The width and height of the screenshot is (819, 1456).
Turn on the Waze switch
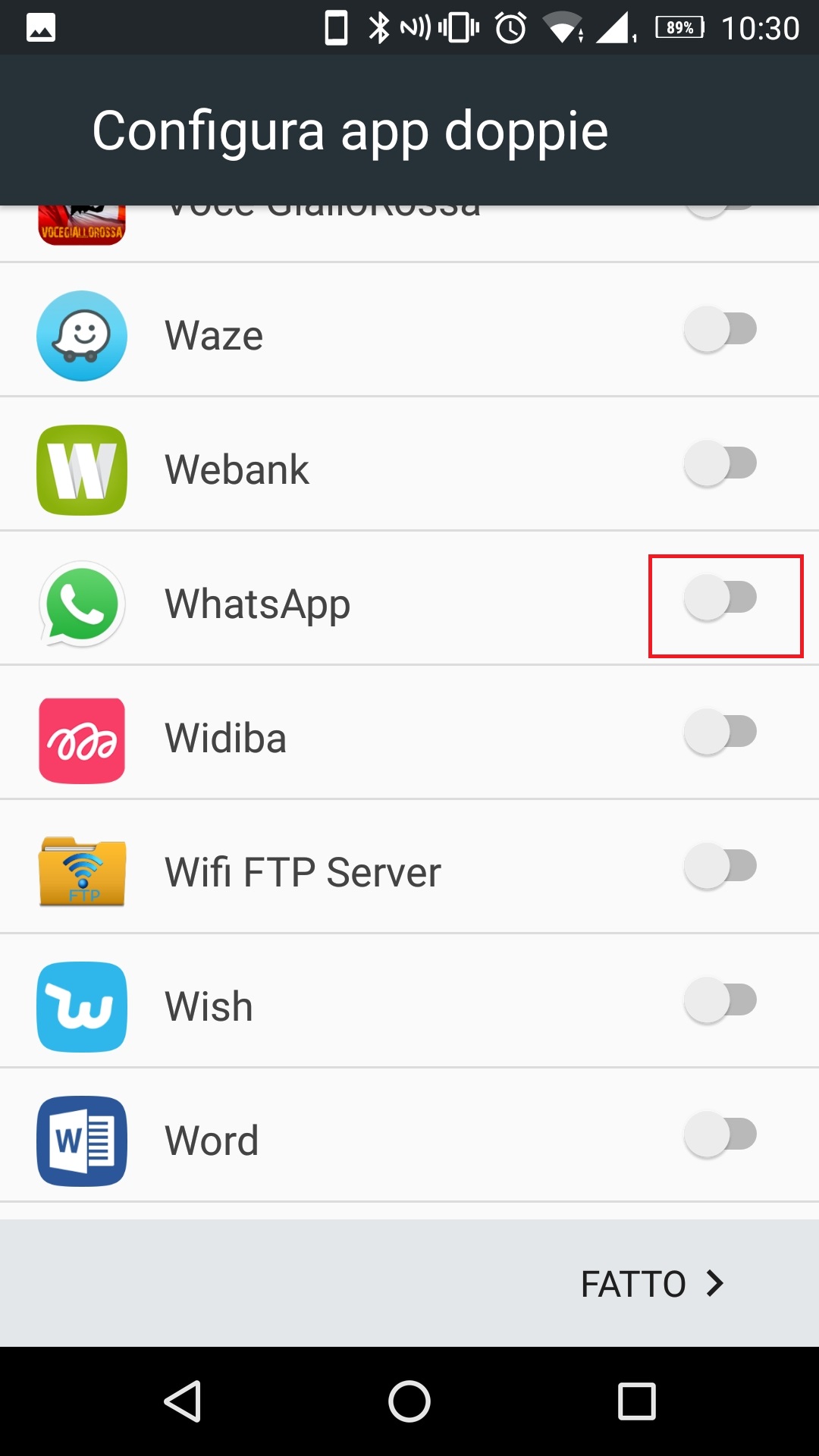click(721, 330)
